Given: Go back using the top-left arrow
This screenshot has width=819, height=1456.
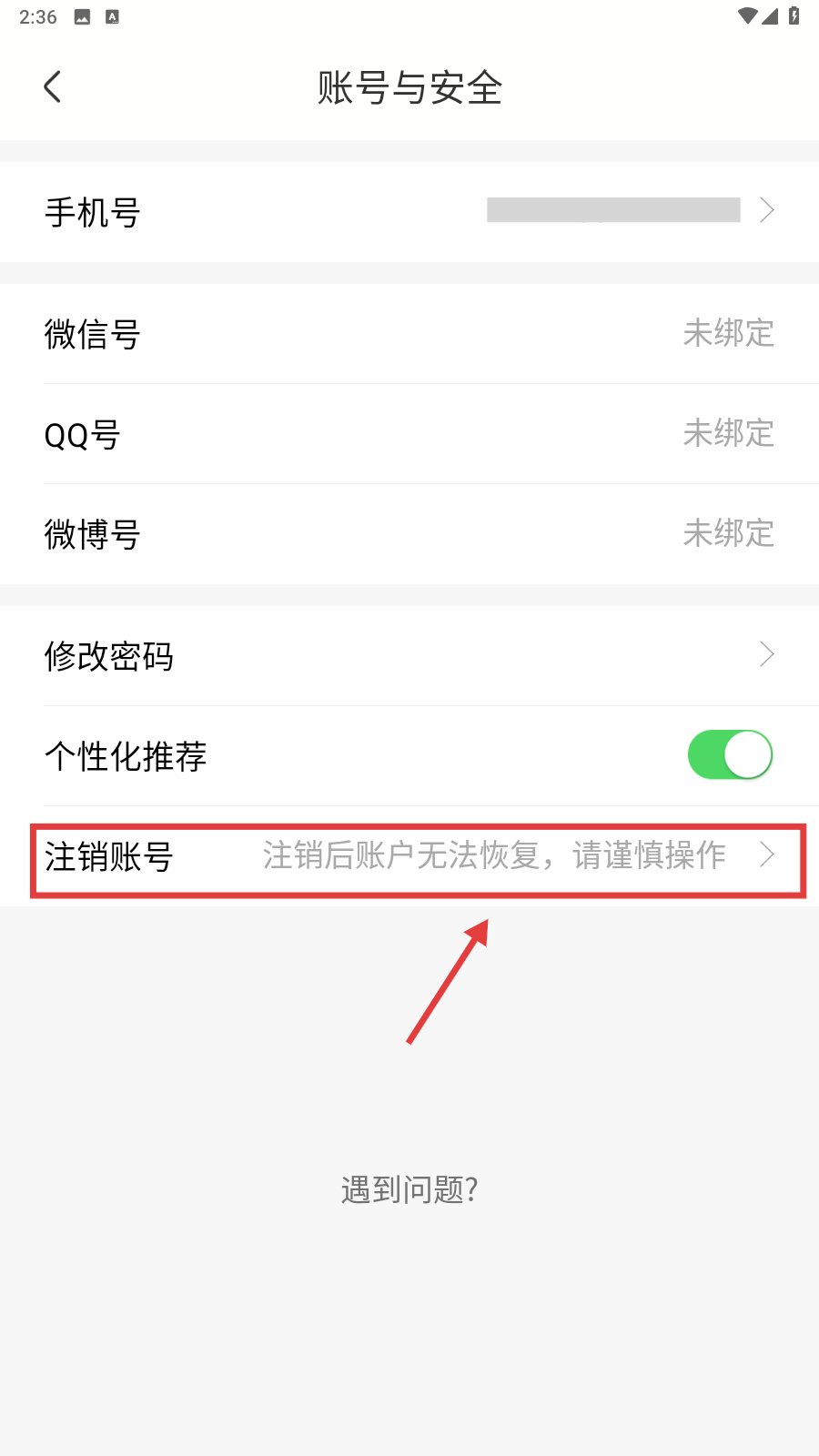Looking at the screenshot, I should click(53, 87).
